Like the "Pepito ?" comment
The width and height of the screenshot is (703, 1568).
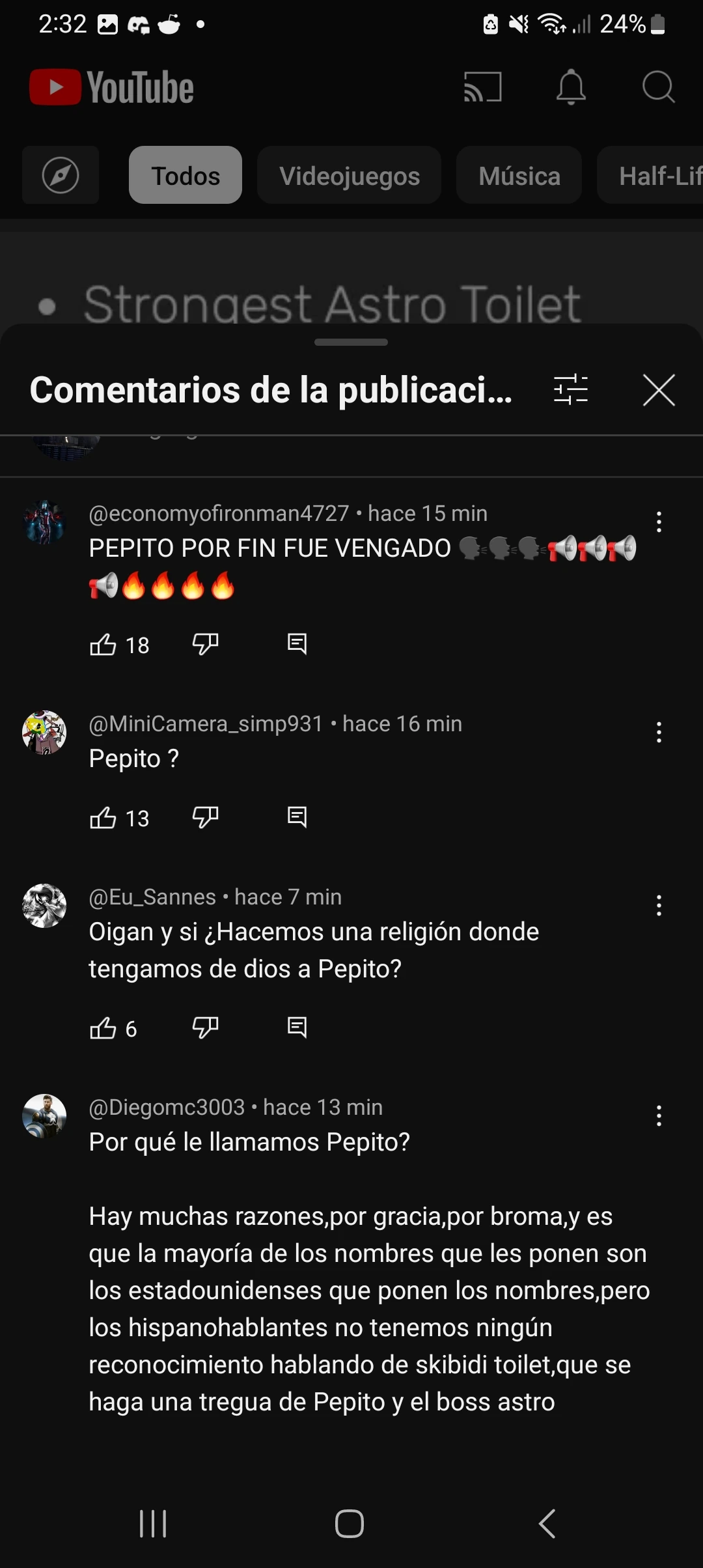103,818
